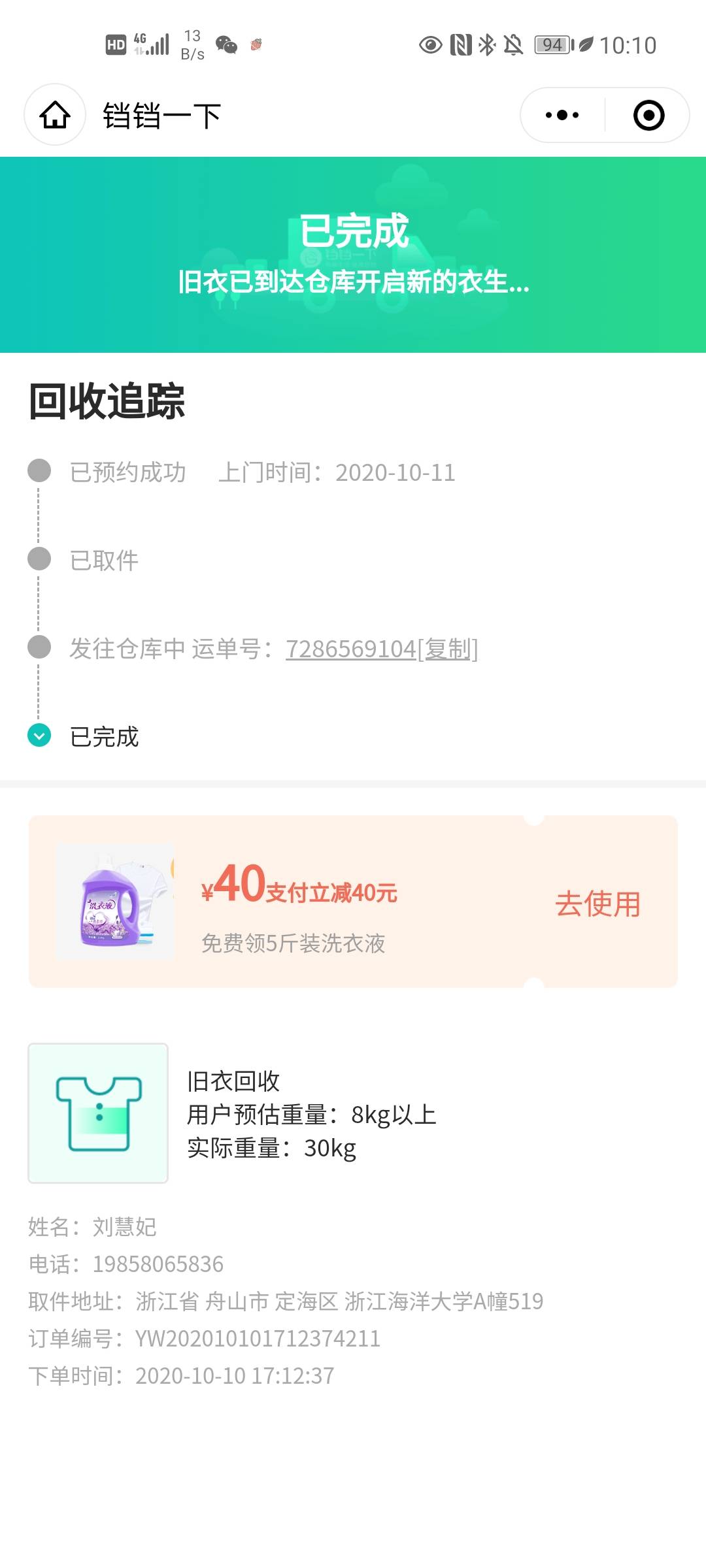The image size is (706, 1568).
Task: Open the three-dot more menu
Action: pos(562,115)
